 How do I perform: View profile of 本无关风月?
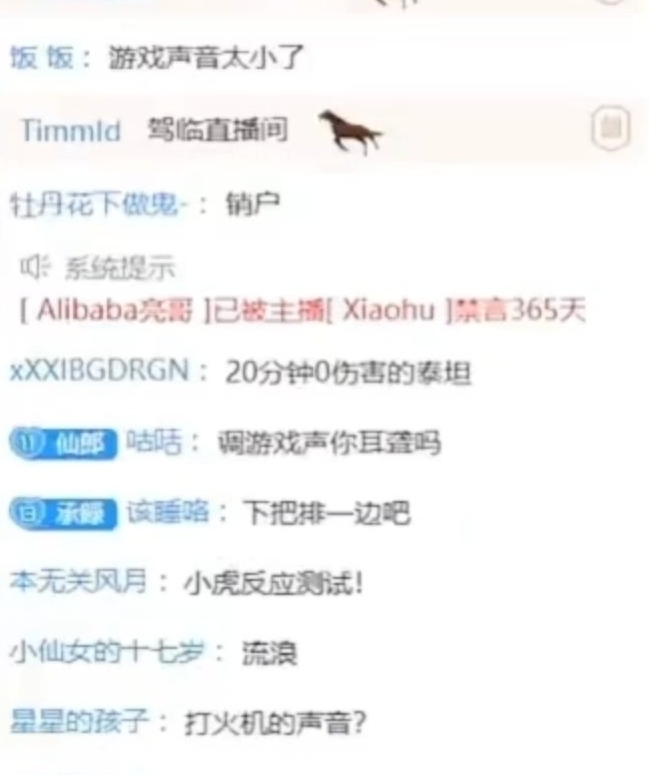pos(88,583)
